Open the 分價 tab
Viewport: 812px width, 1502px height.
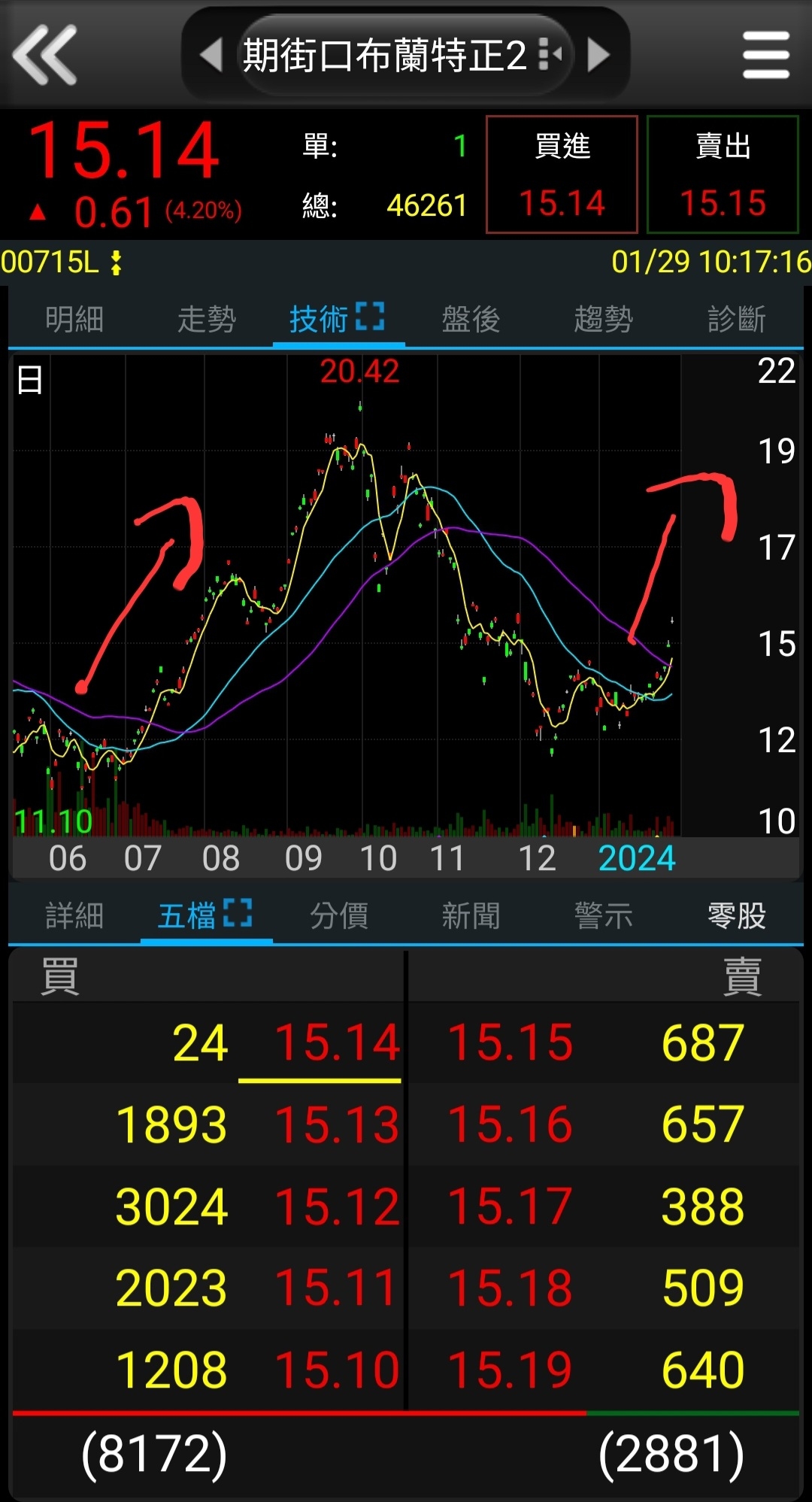tap(339, 916)
